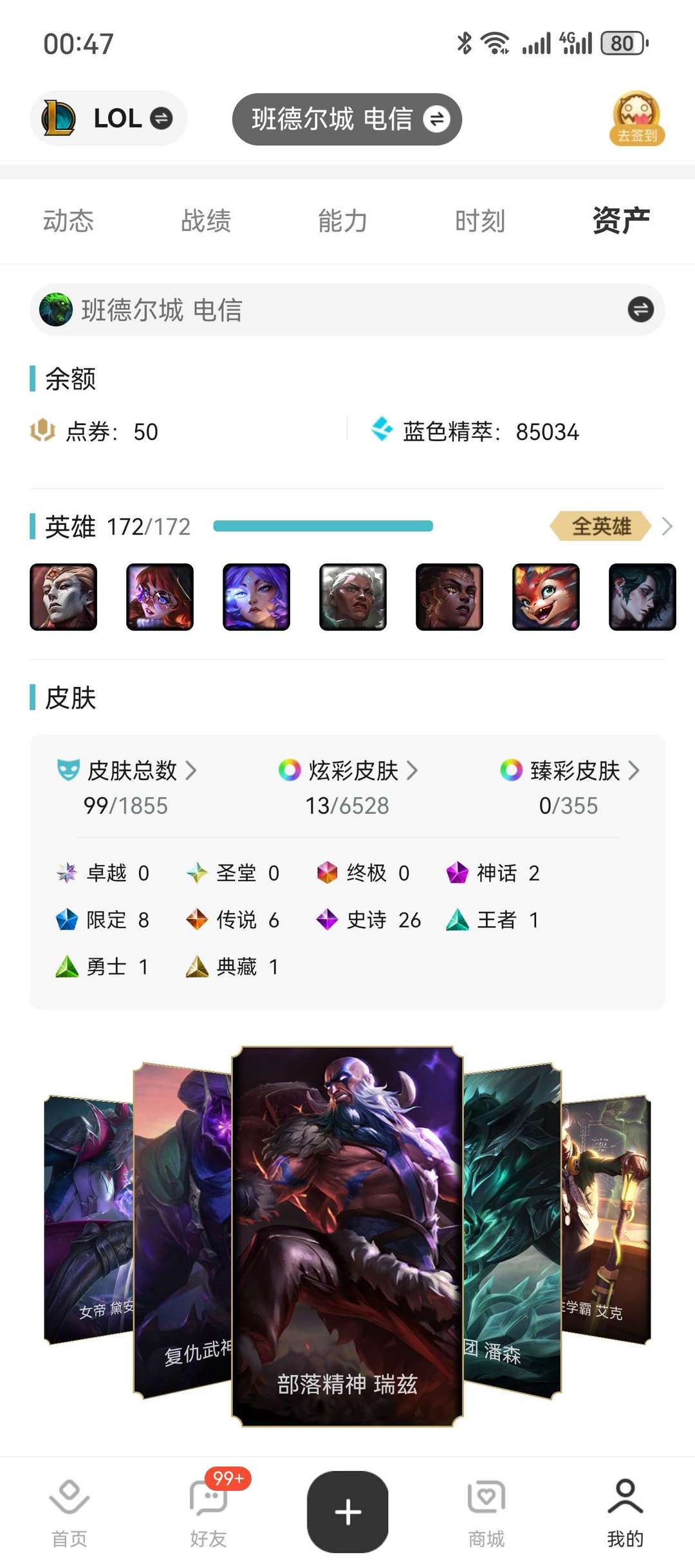
Task: Open the 去签到 check-in icon
Action: (x=636, y=118)
